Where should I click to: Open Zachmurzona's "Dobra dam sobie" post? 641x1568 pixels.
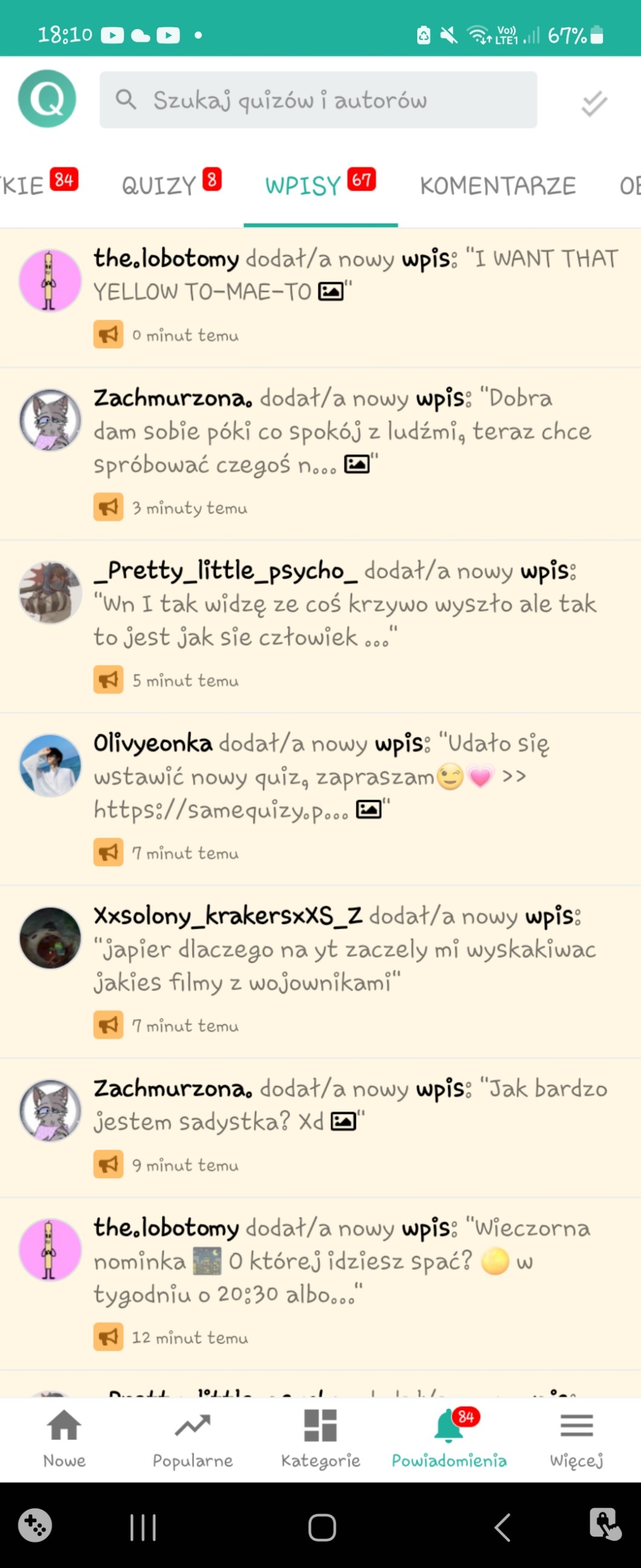coord(340,431)
